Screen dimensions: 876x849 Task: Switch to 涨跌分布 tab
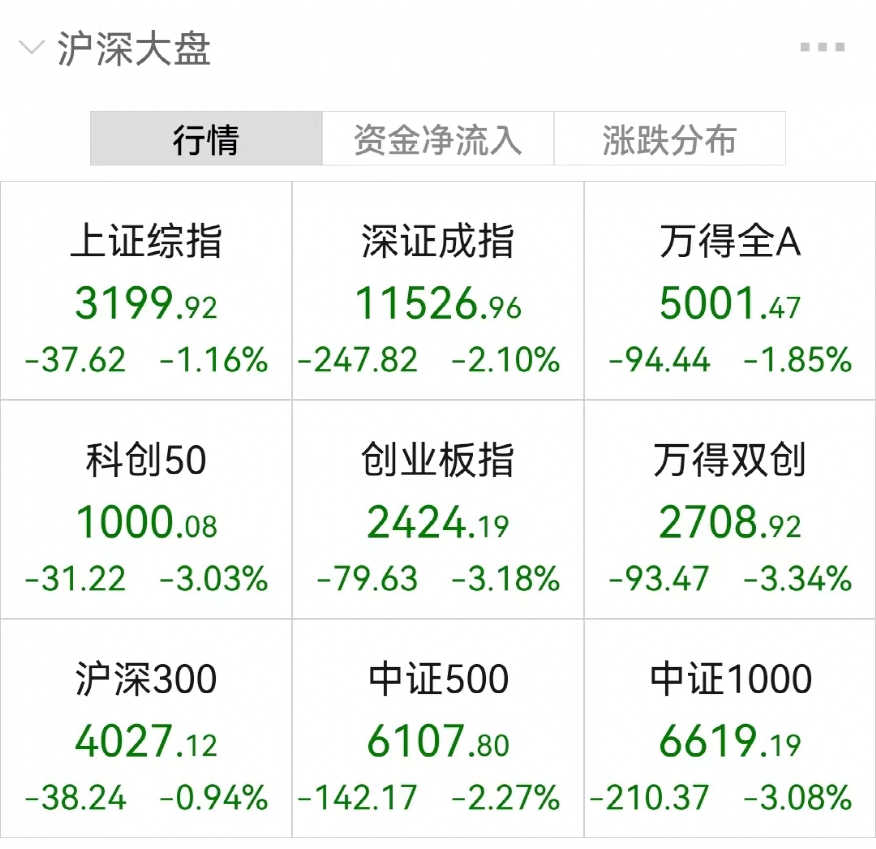669,139
